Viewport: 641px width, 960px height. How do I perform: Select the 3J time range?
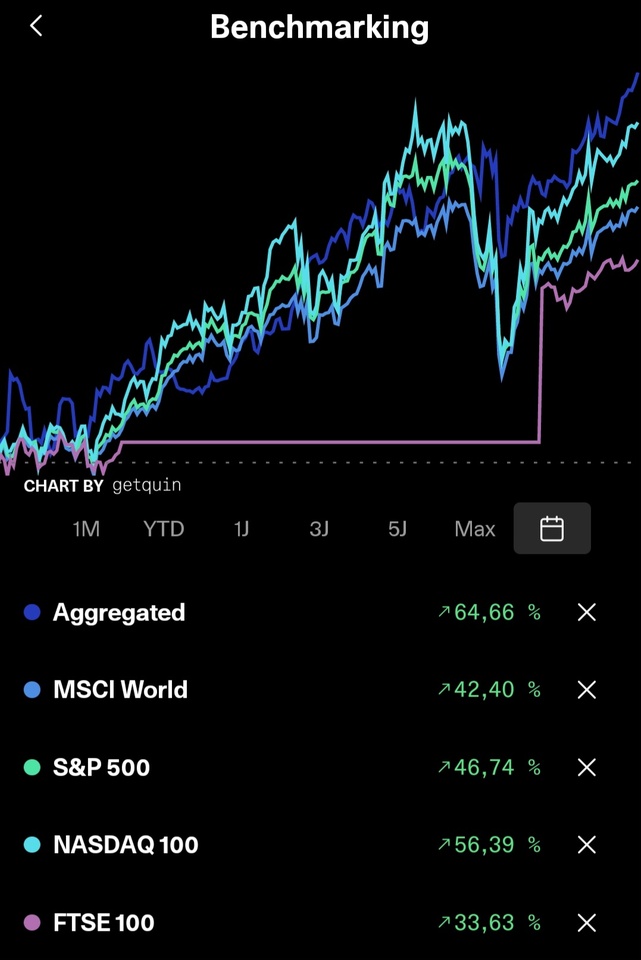pyautogui.click(x=319, y=529)
